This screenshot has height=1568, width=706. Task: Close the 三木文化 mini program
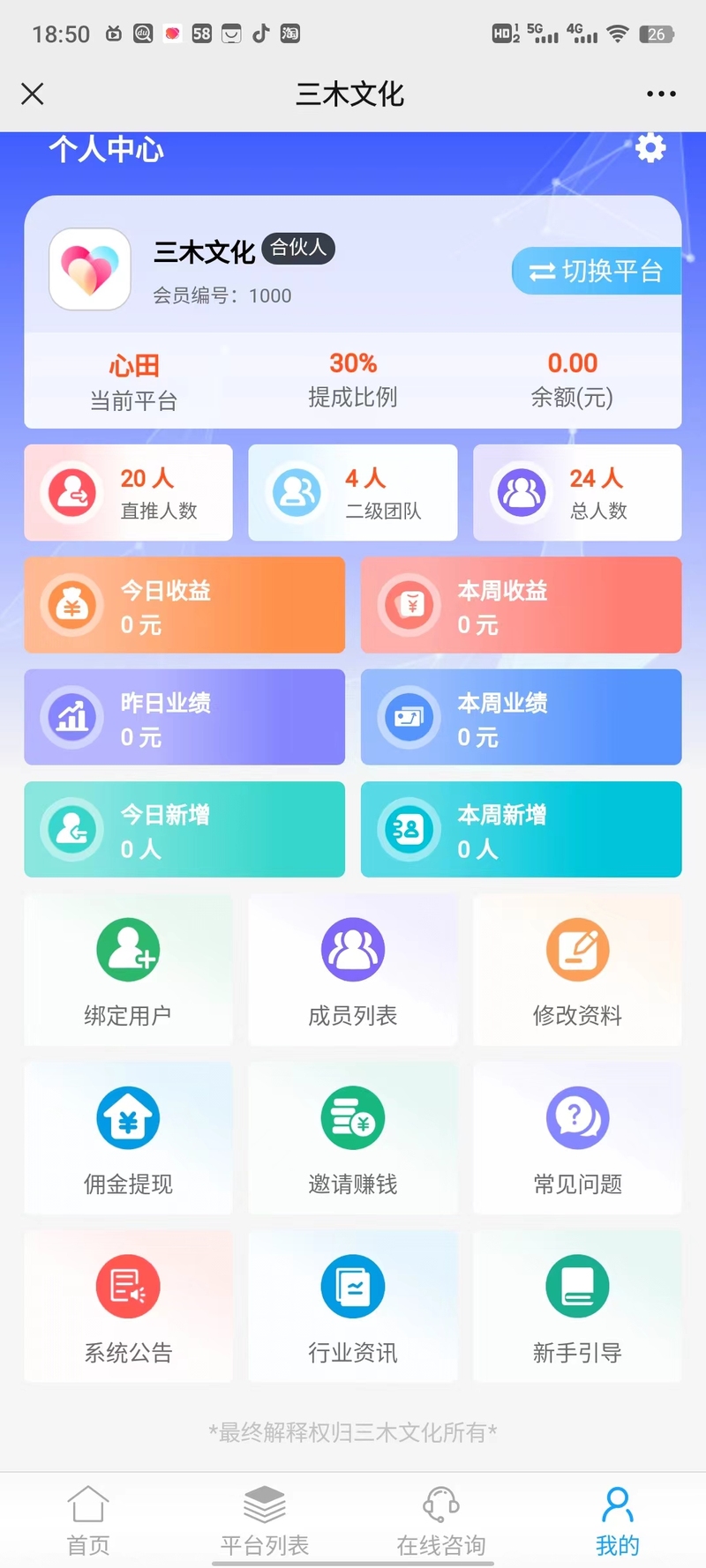(33, 93)
